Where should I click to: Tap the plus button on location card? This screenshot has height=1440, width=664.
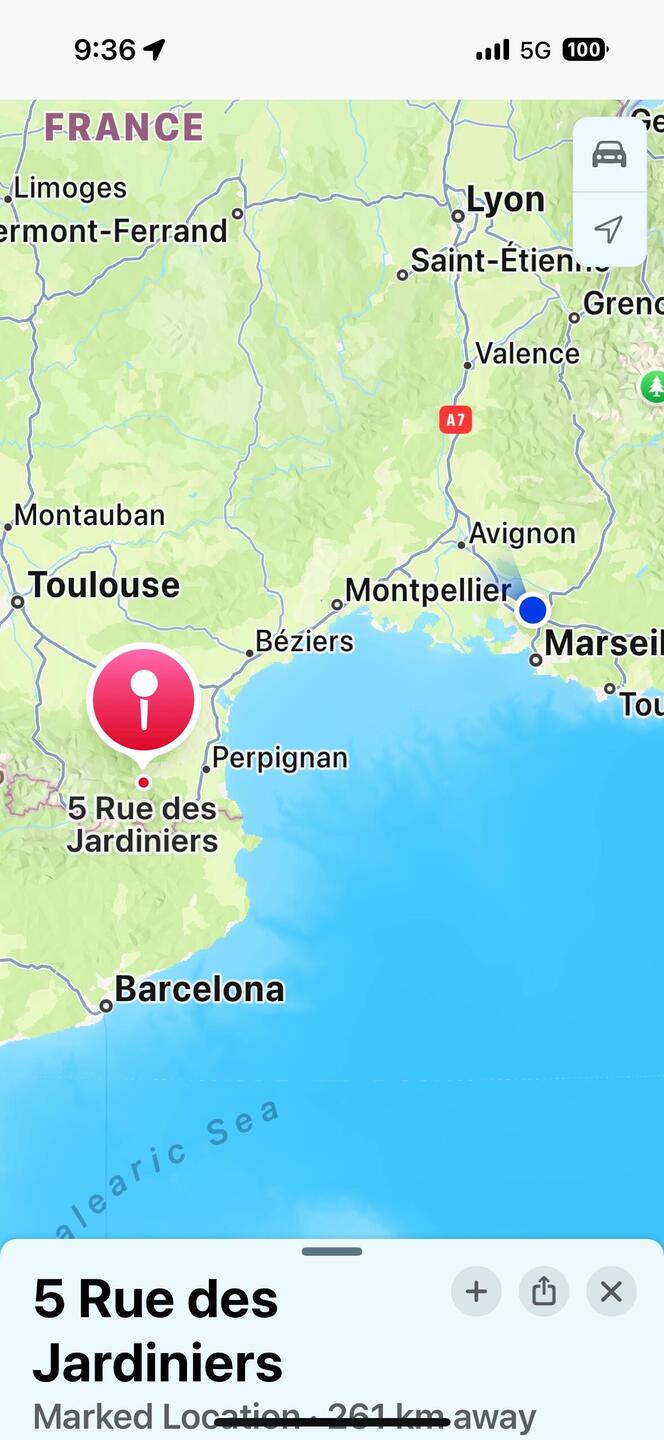point(476,1291)
